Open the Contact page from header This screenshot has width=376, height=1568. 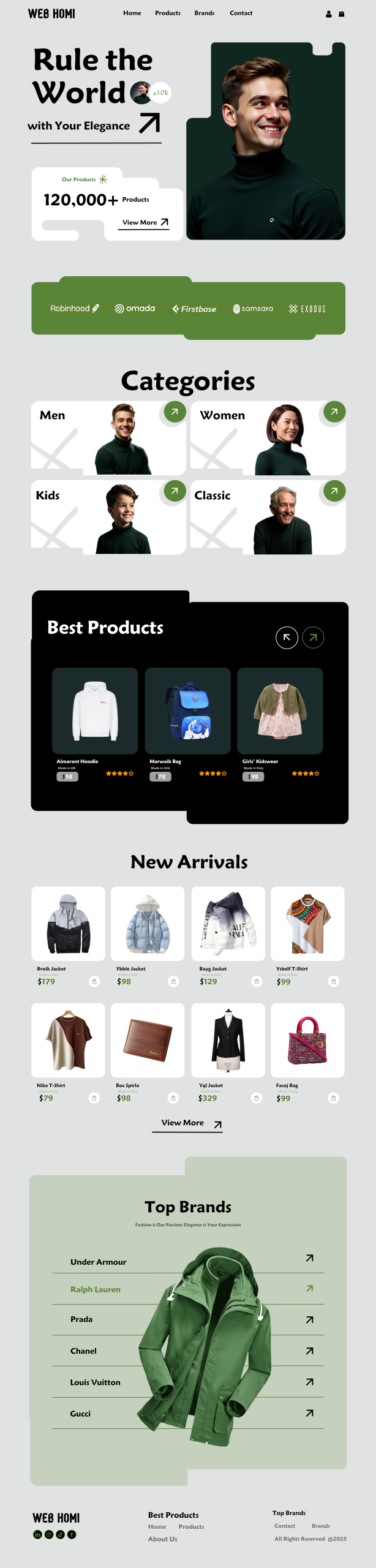coord(241,13)
